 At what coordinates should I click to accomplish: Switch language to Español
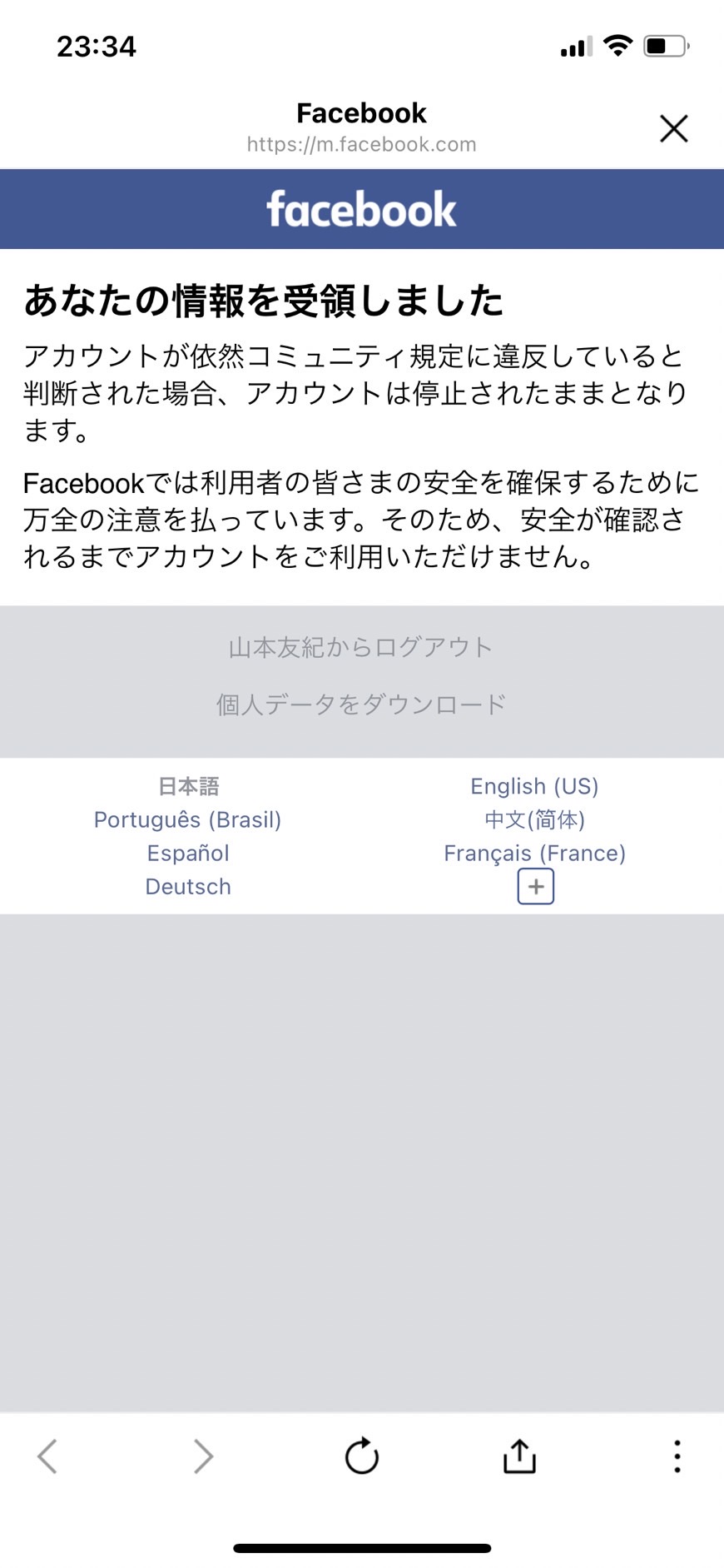188,853
